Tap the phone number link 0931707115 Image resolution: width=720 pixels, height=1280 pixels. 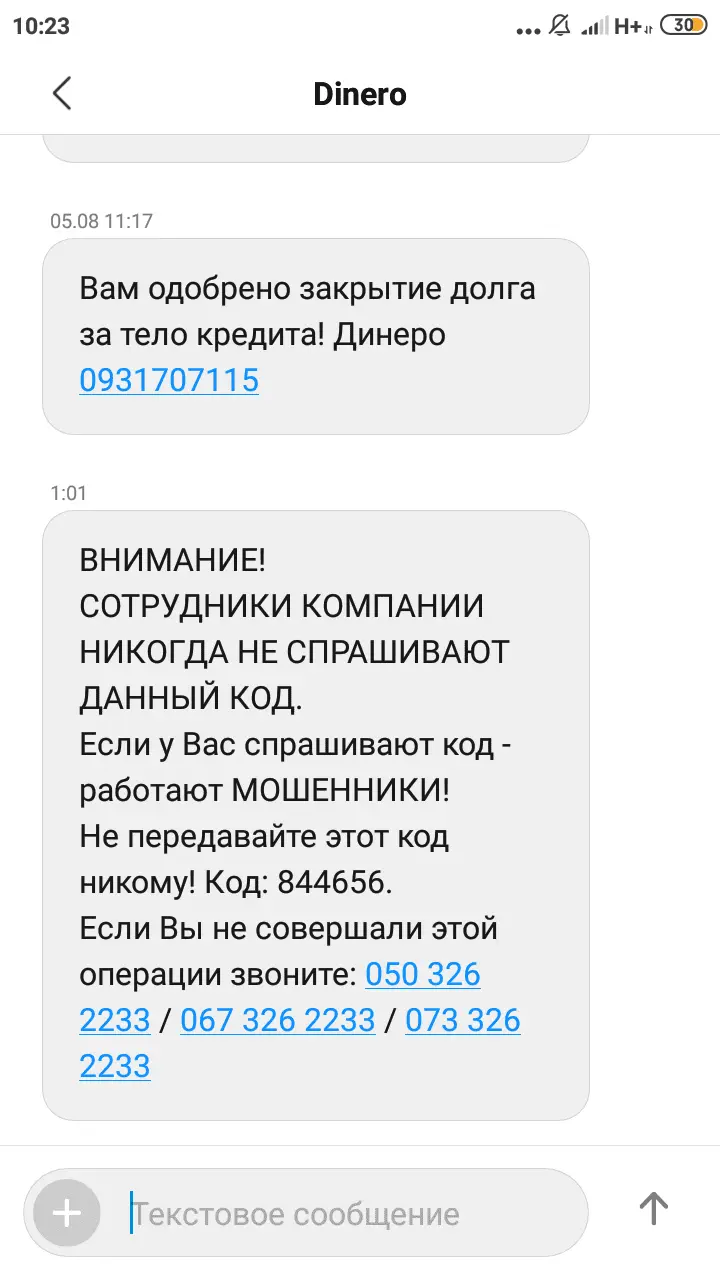coord(169,380)
